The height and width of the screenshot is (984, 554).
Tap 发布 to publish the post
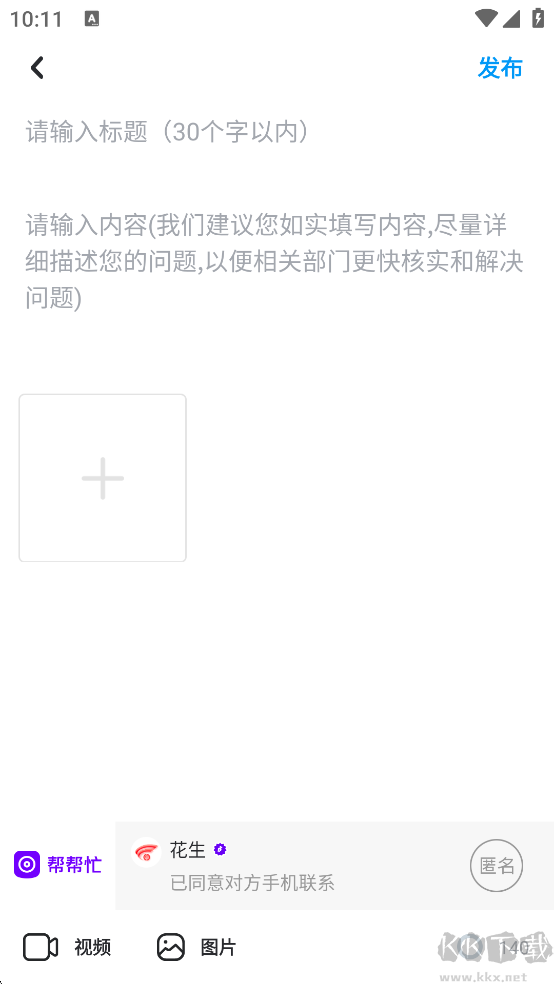[x=500, y=68]
